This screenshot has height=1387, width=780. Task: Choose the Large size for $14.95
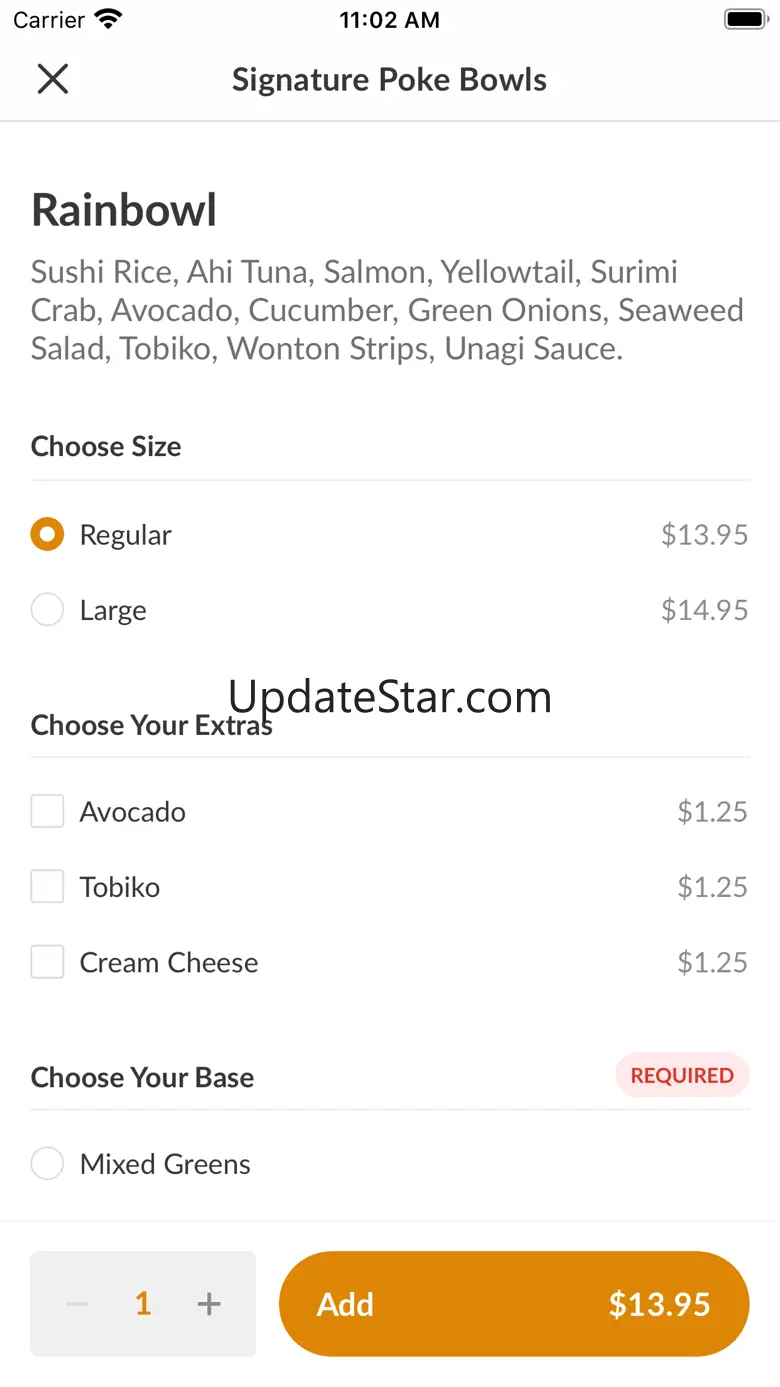[x=47, y=610]
